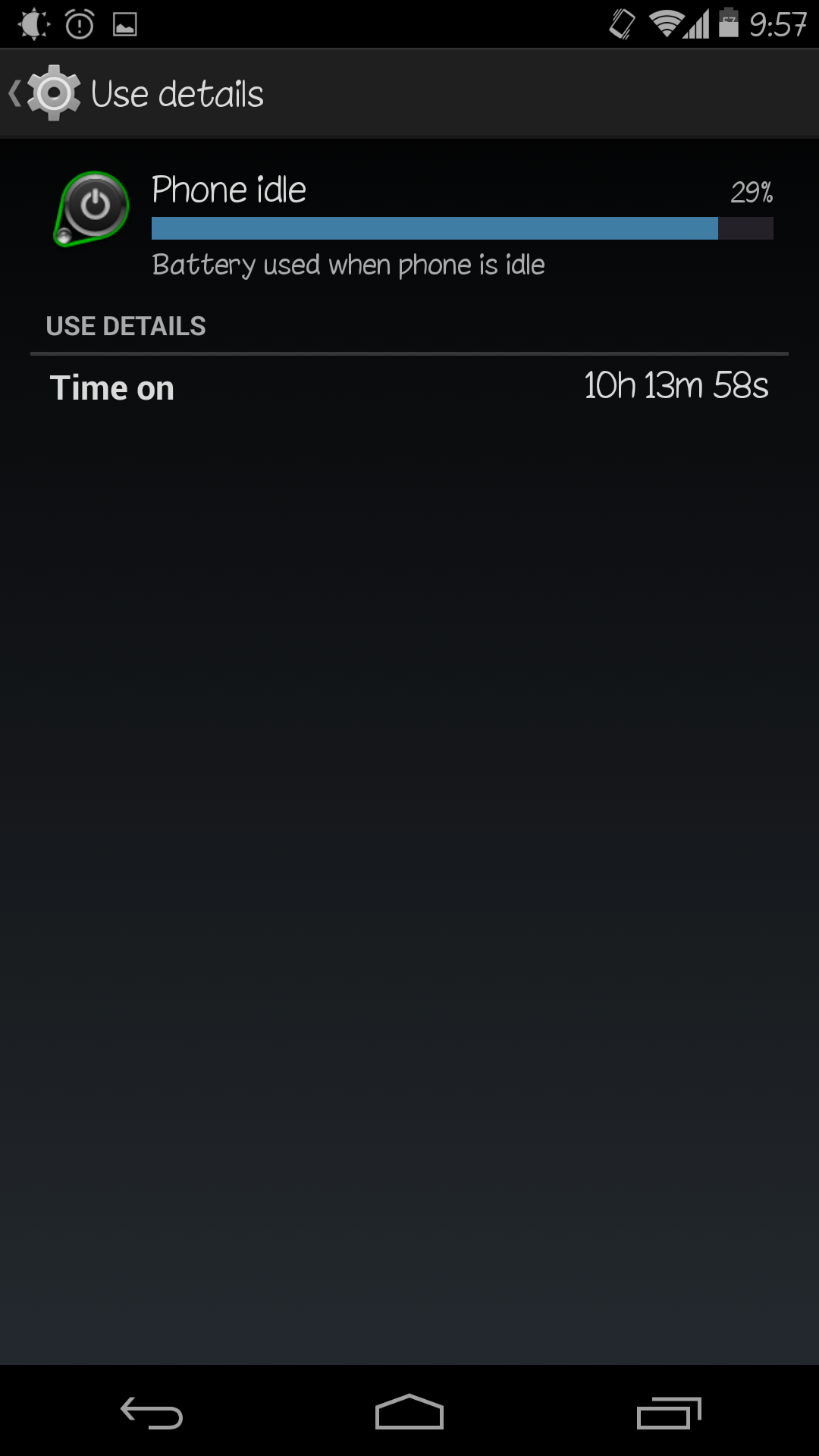Go to the home screen

click(x=409, y=1412)
